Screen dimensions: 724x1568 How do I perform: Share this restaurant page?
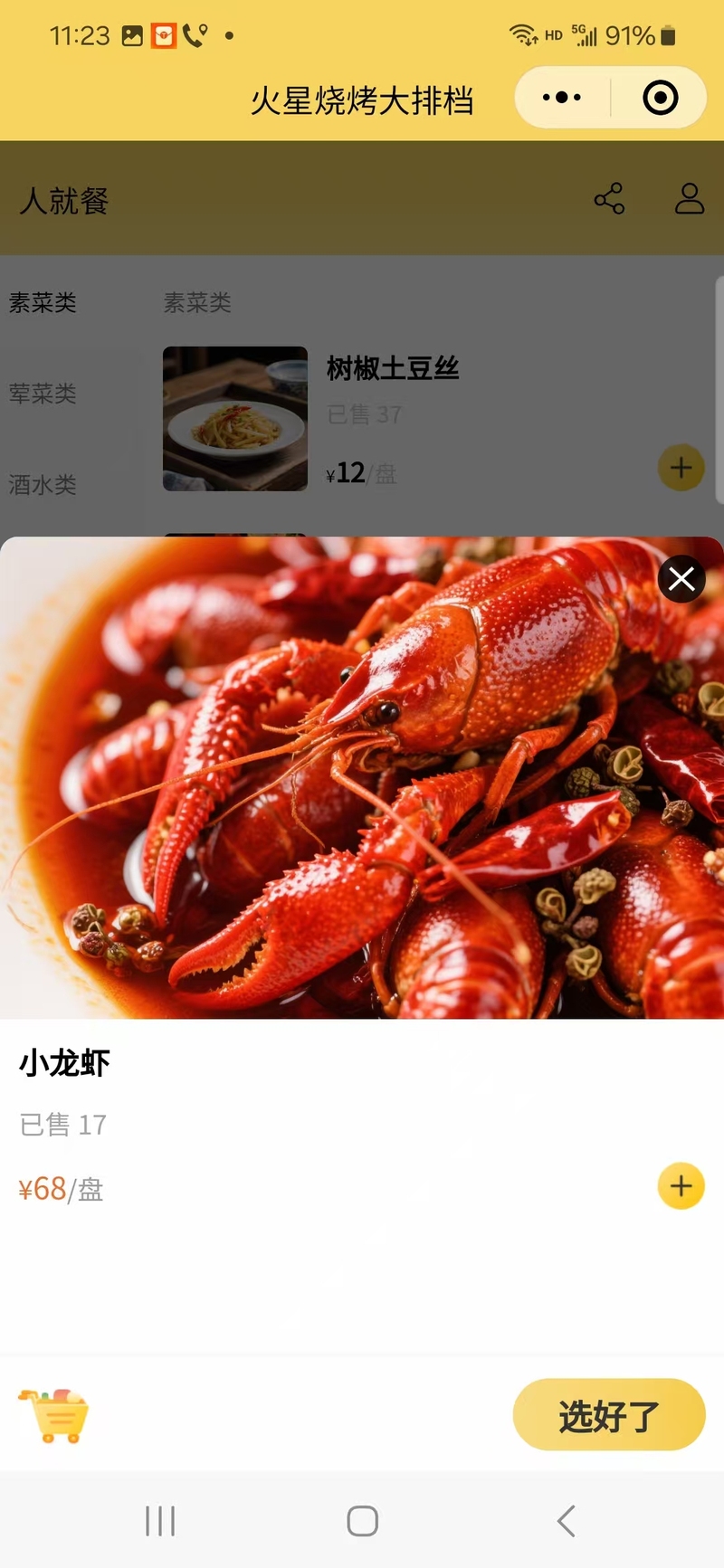pyautogui.click(x=609, y=199)
